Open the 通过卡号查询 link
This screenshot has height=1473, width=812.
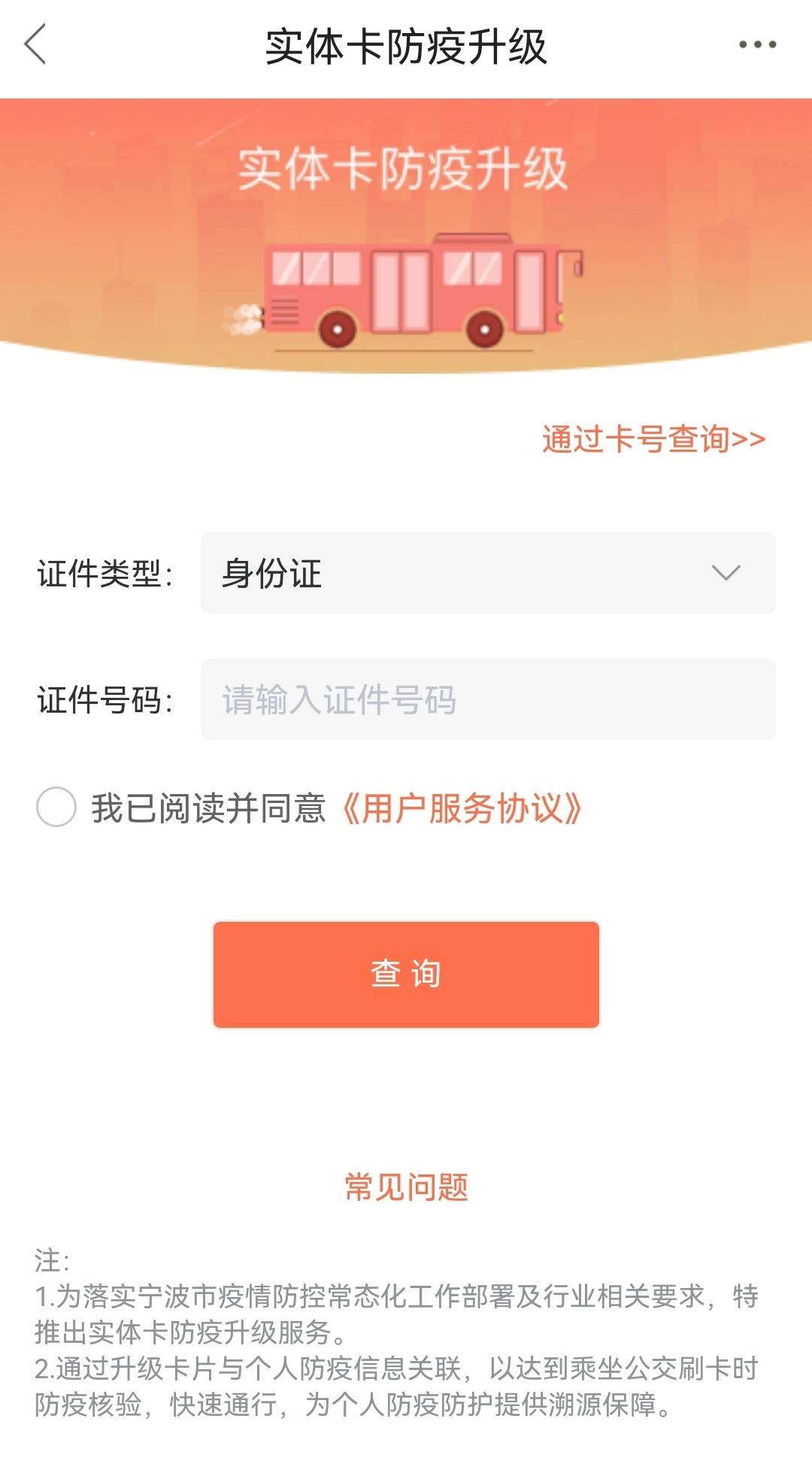point(653,439)
